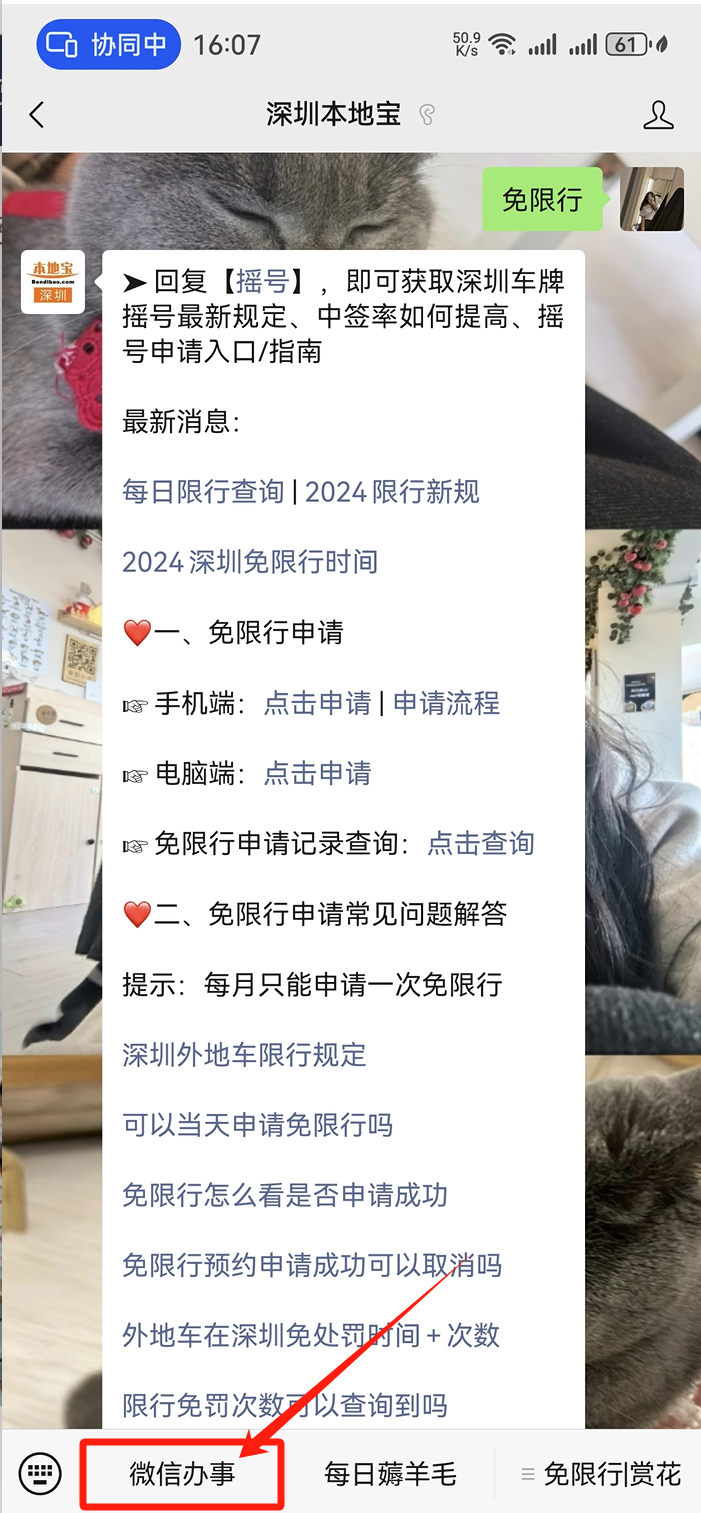Open the 可以当天申请免限行吗 link
The width and height of the screenshot is (701, 1513).
257,1125
